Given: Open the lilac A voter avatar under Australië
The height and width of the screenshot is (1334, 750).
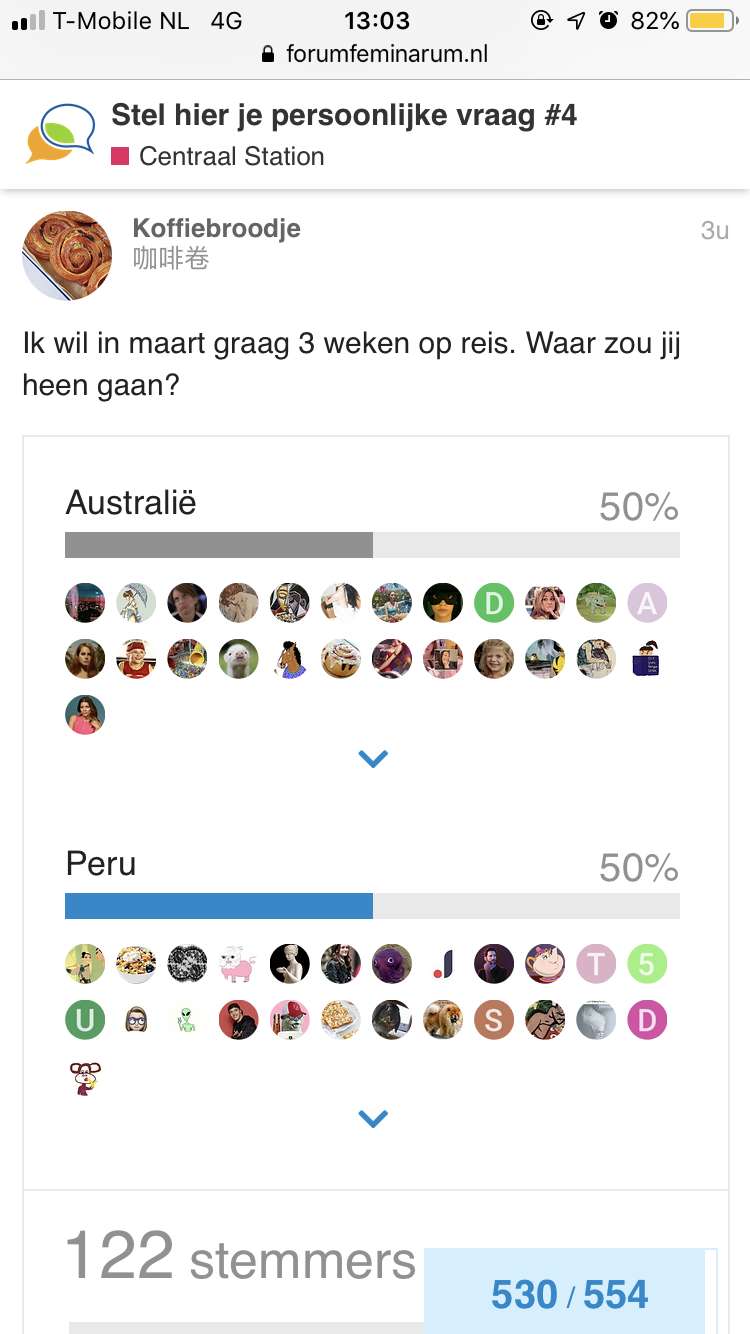Looking at the screenshot, I should coord(647,603).
